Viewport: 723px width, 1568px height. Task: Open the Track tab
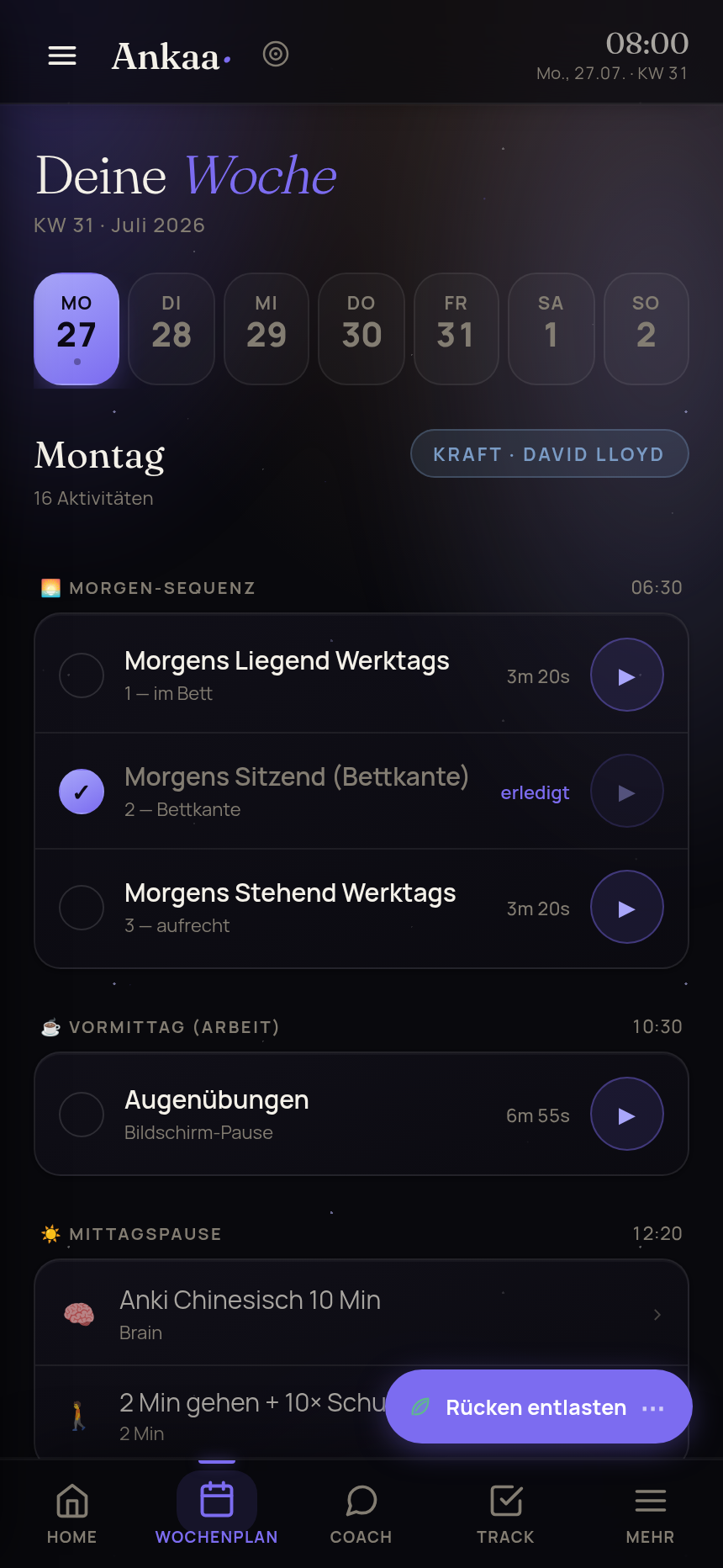point(506,1512)
